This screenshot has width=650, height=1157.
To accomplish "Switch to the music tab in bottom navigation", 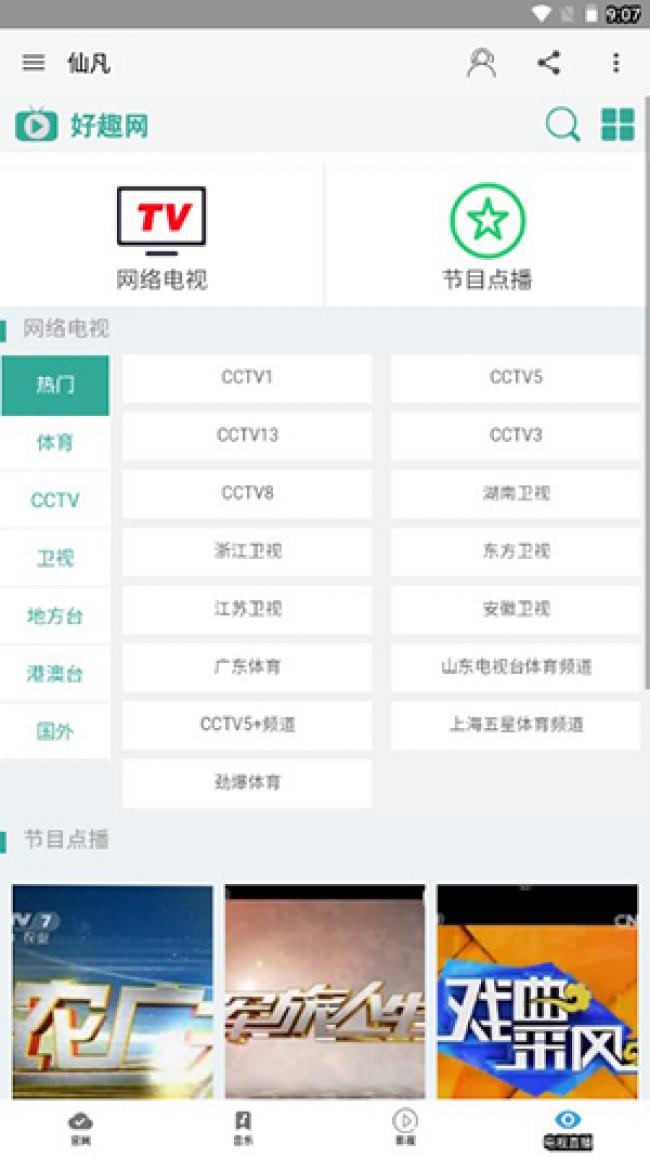I will pyautogui.click(x=243, y=1127).
